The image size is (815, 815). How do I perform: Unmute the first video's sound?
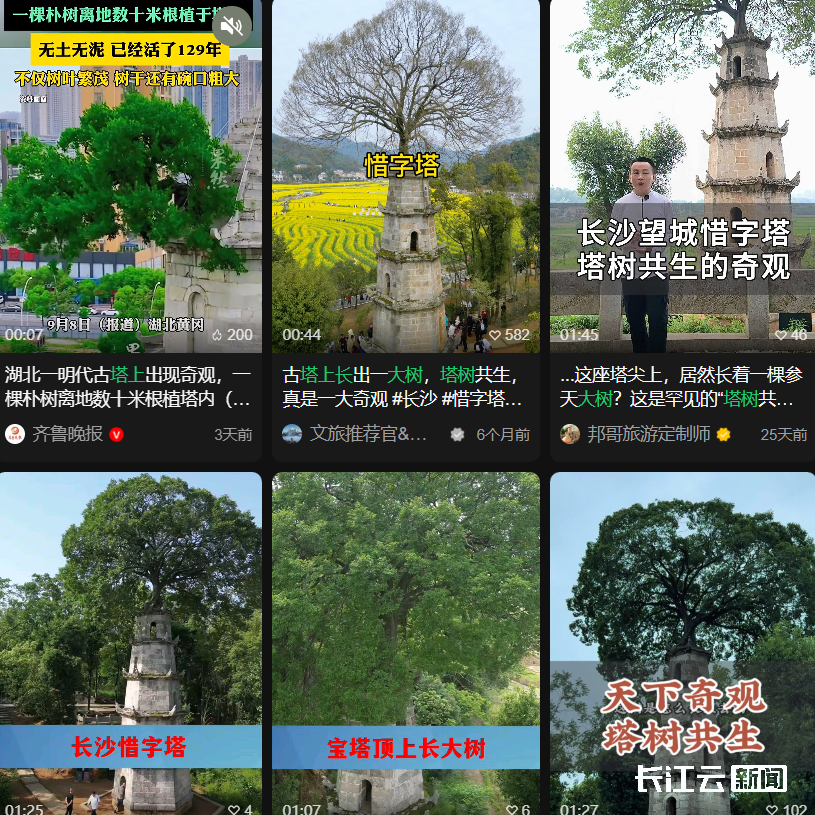pos(231,26)
